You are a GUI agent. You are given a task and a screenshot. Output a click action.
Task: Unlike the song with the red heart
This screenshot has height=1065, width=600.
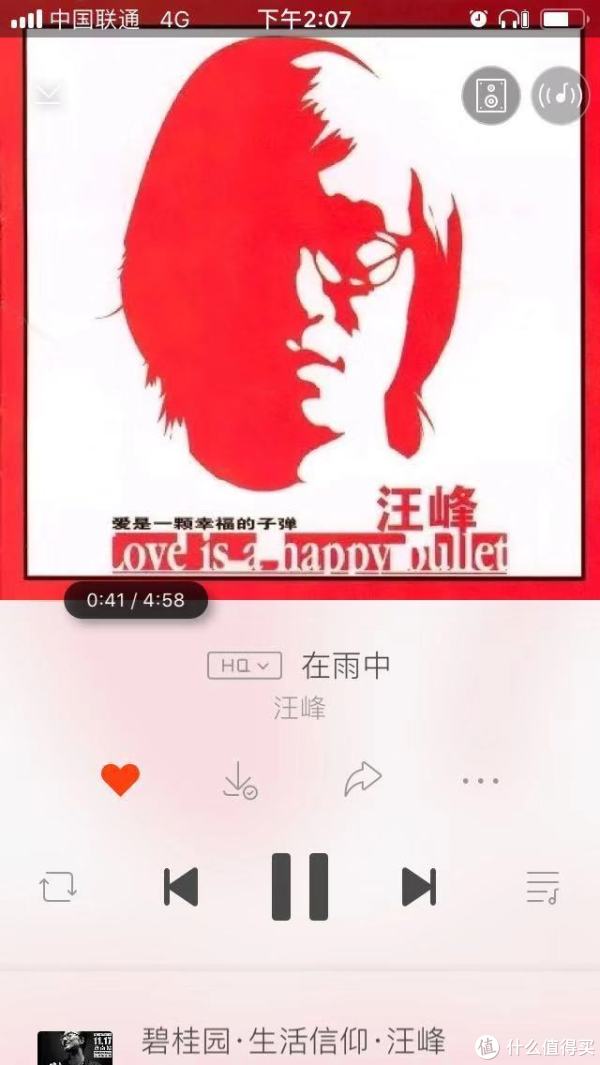point(120,779)
